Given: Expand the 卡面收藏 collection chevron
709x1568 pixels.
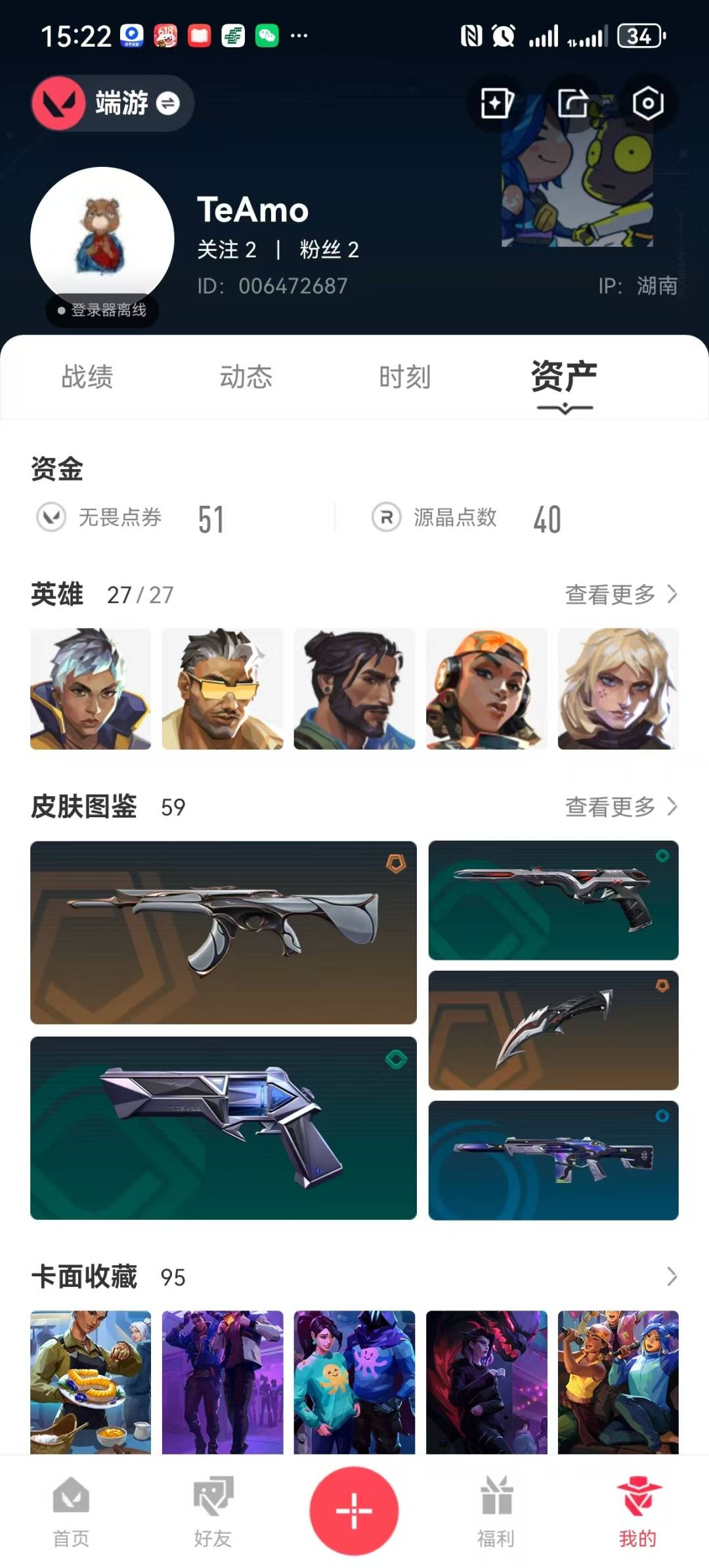Looking at the screenshot, I should (x=672, y=1276).
